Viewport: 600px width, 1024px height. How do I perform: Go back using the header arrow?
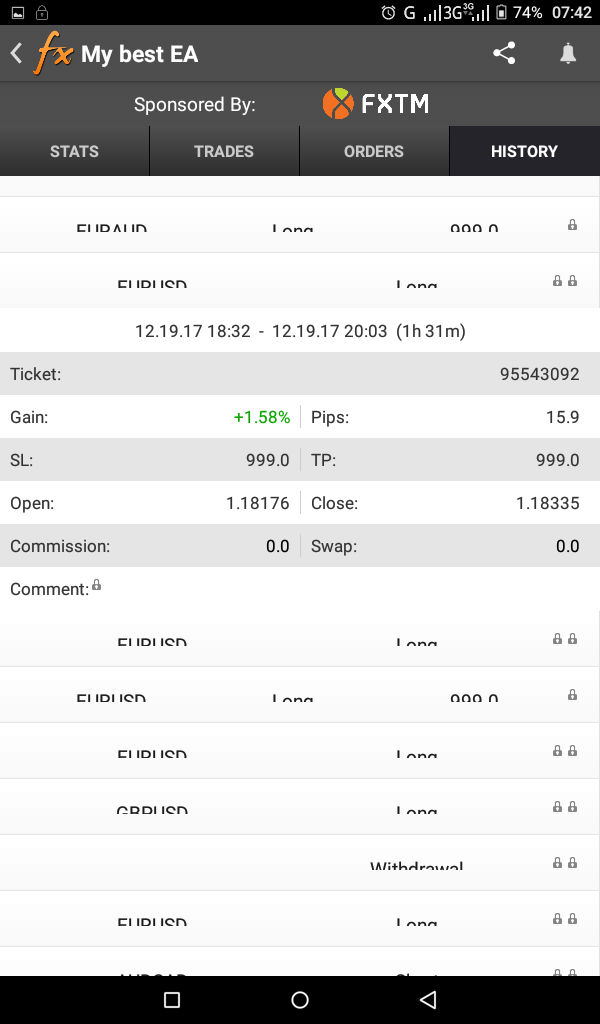coord(17,54)
